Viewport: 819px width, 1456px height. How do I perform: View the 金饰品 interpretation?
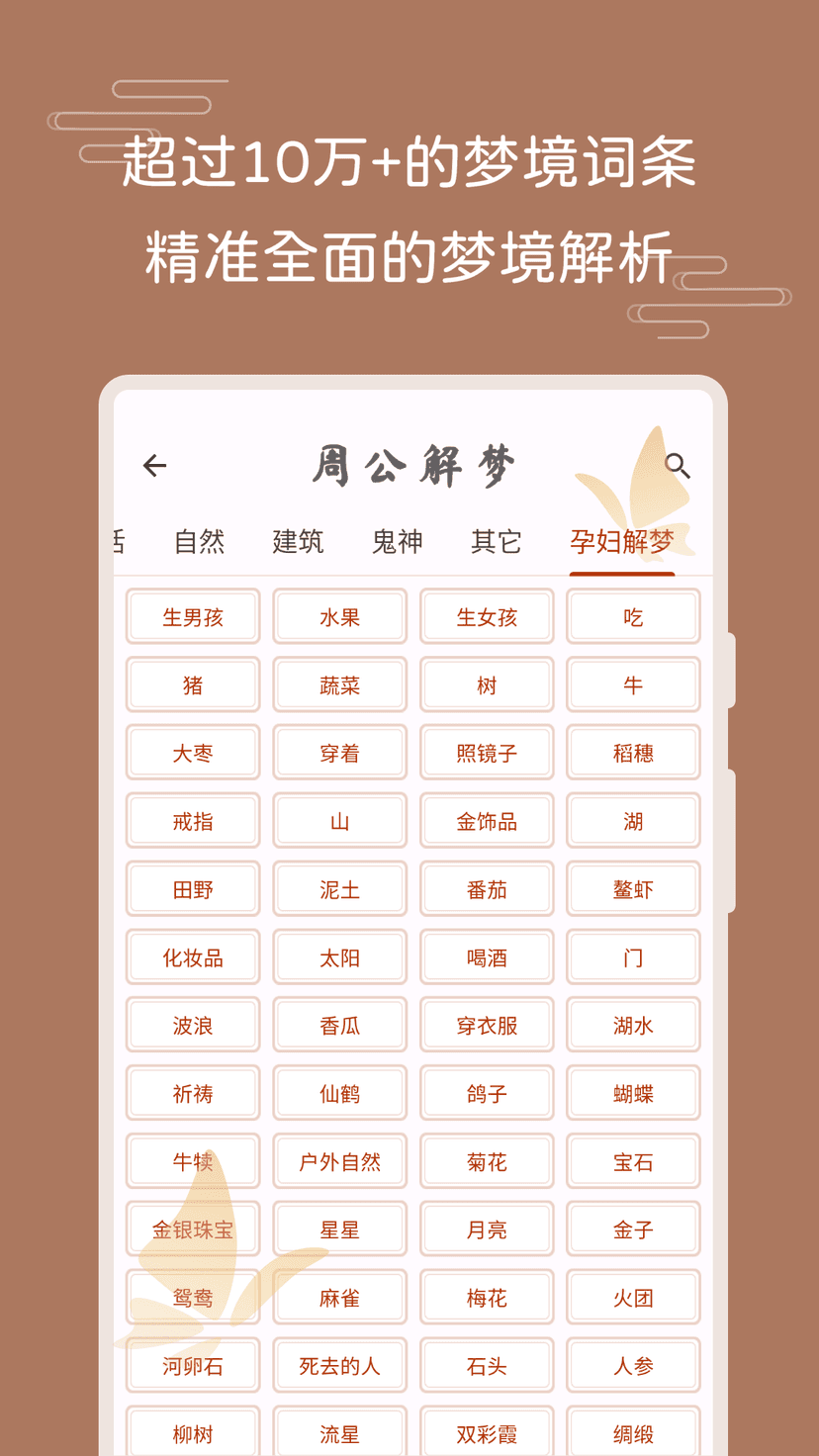487,821
